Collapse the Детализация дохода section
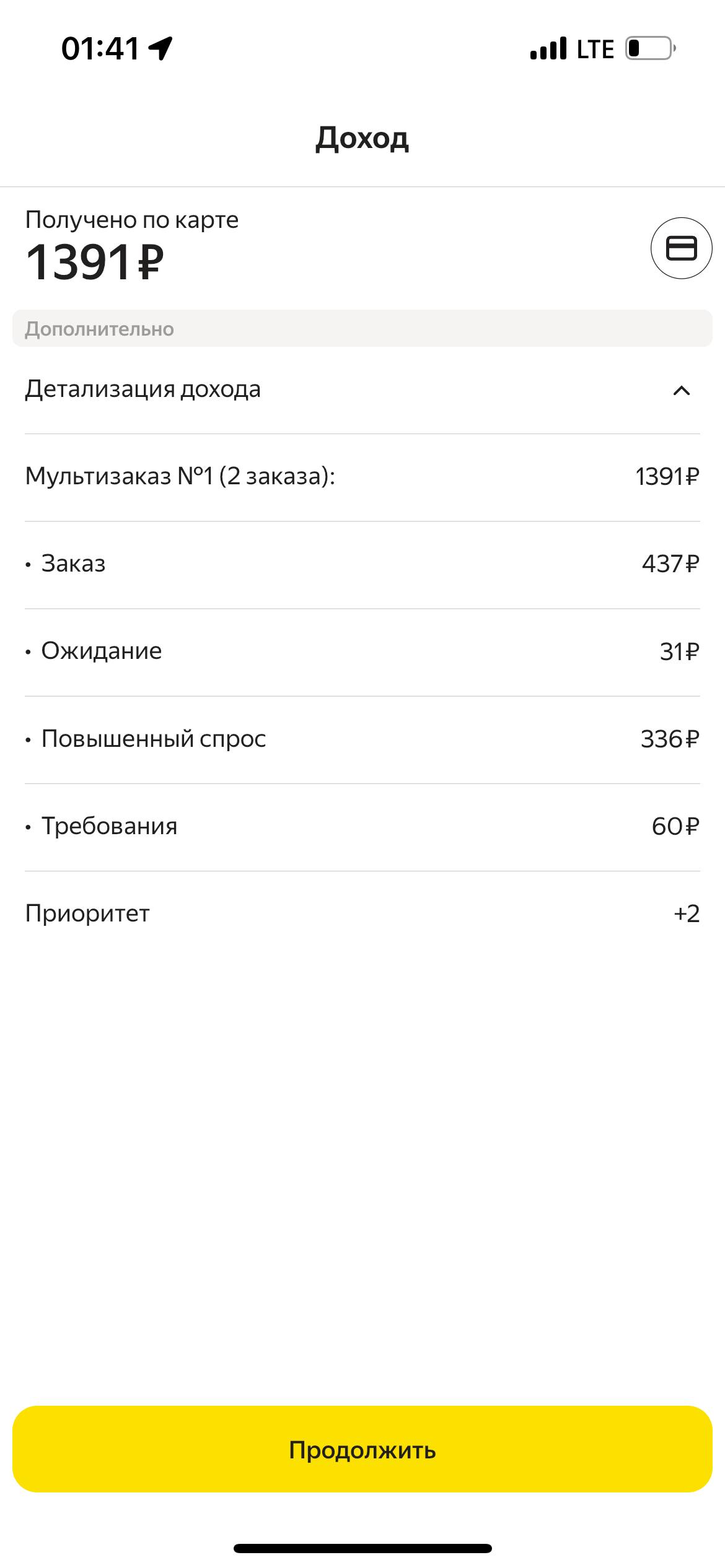The image size is (725, 1568). coord(681,390)
